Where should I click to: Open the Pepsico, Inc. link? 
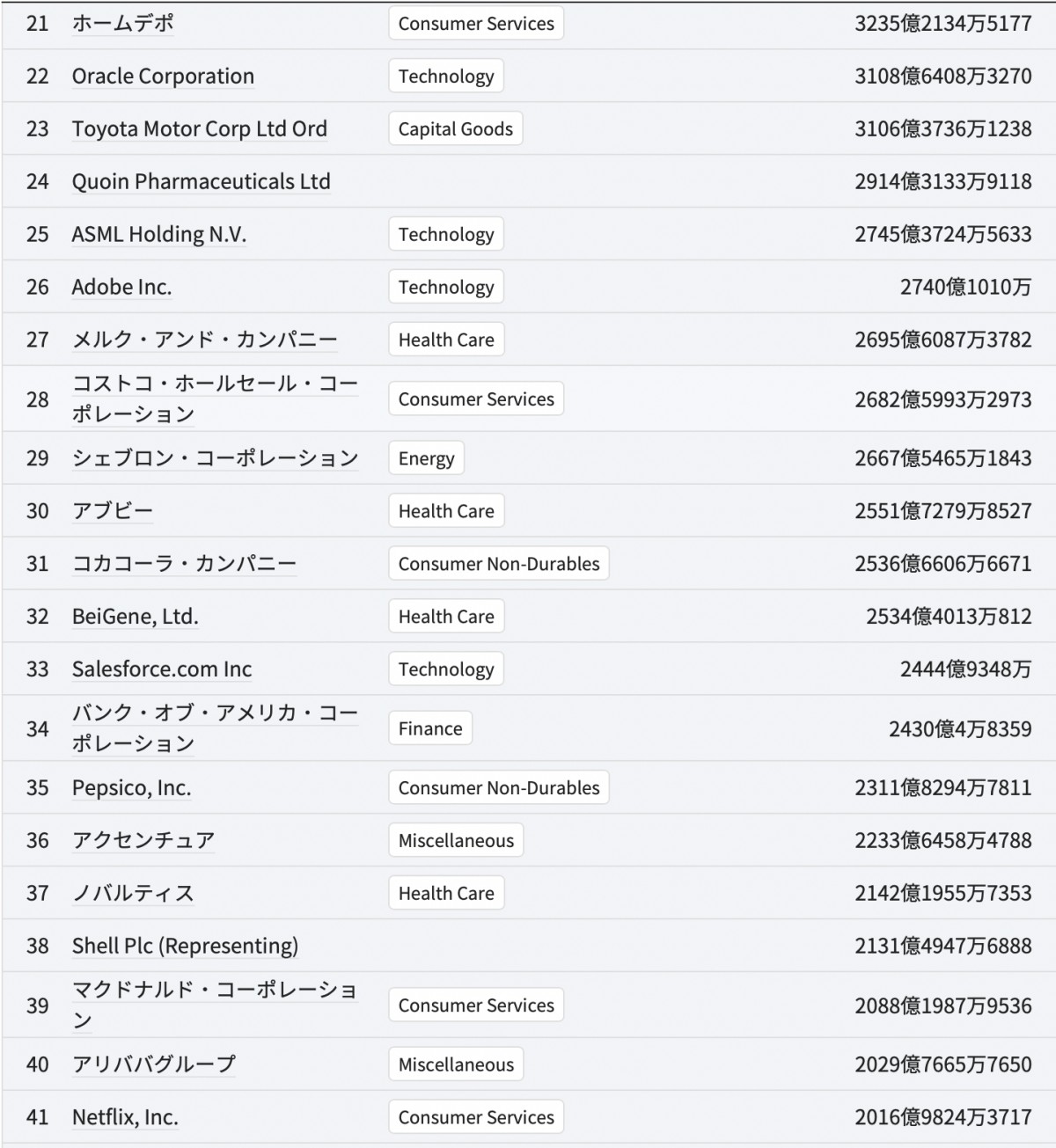click(131, 788)
